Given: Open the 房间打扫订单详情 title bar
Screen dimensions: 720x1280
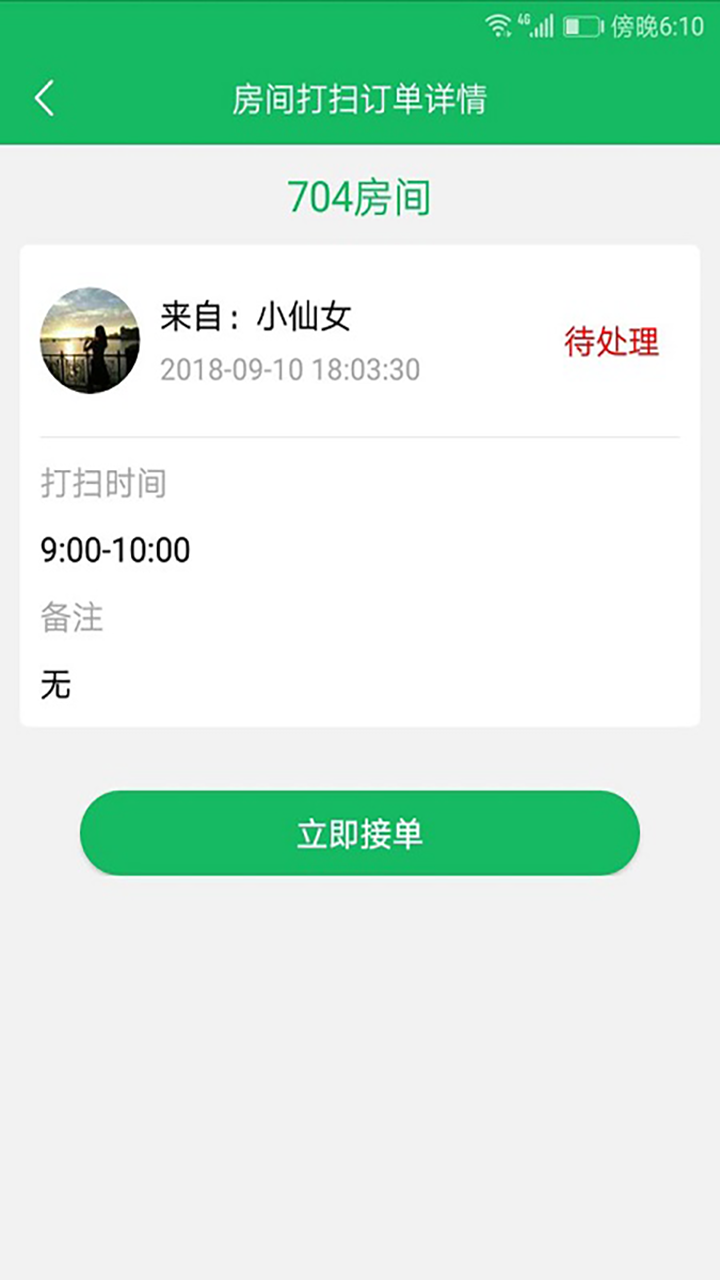Looking at the screenshot, I should tap(360, 99).
